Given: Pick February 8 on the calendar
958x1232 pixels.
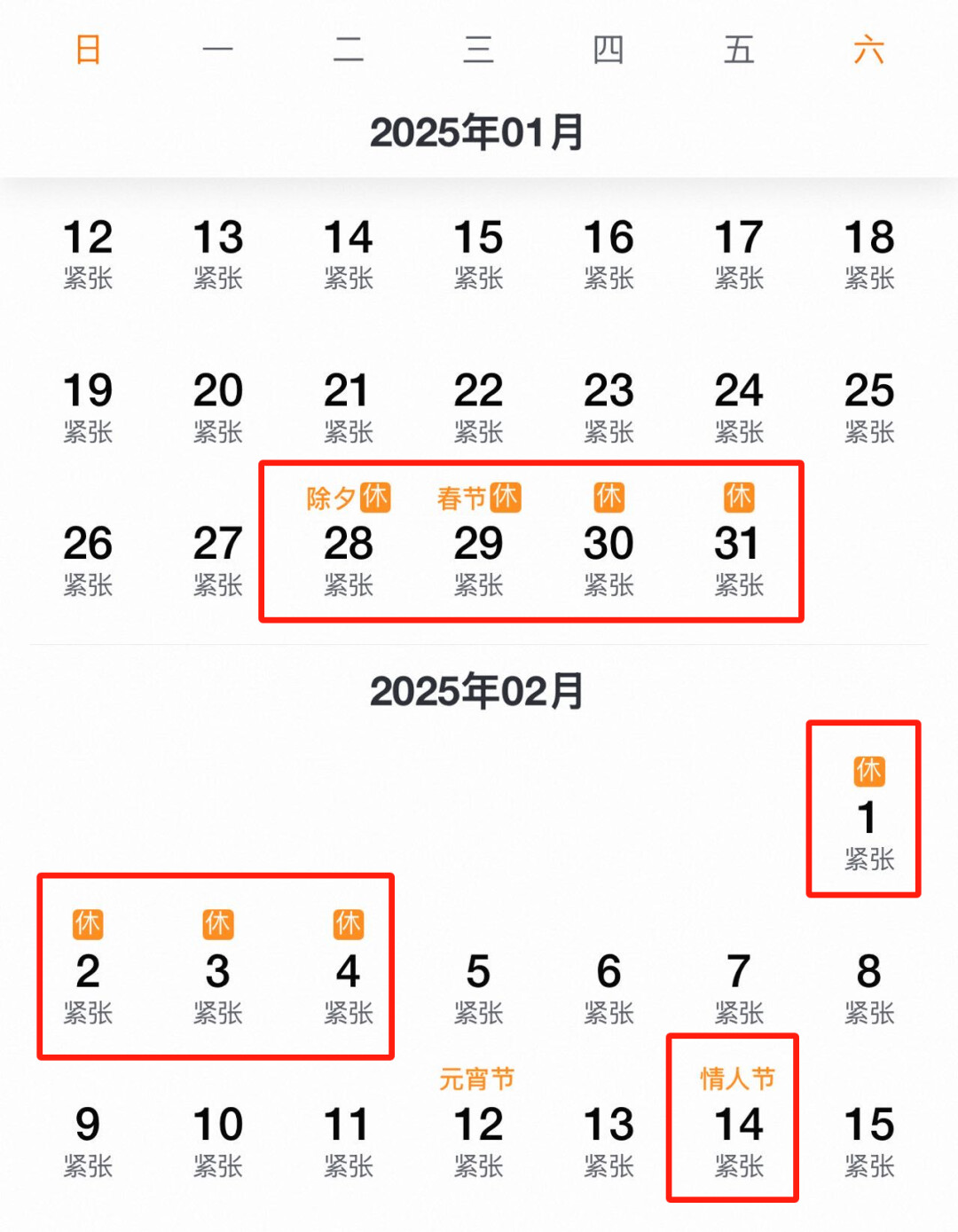Looking at the screenshot, I should (868, 972).
